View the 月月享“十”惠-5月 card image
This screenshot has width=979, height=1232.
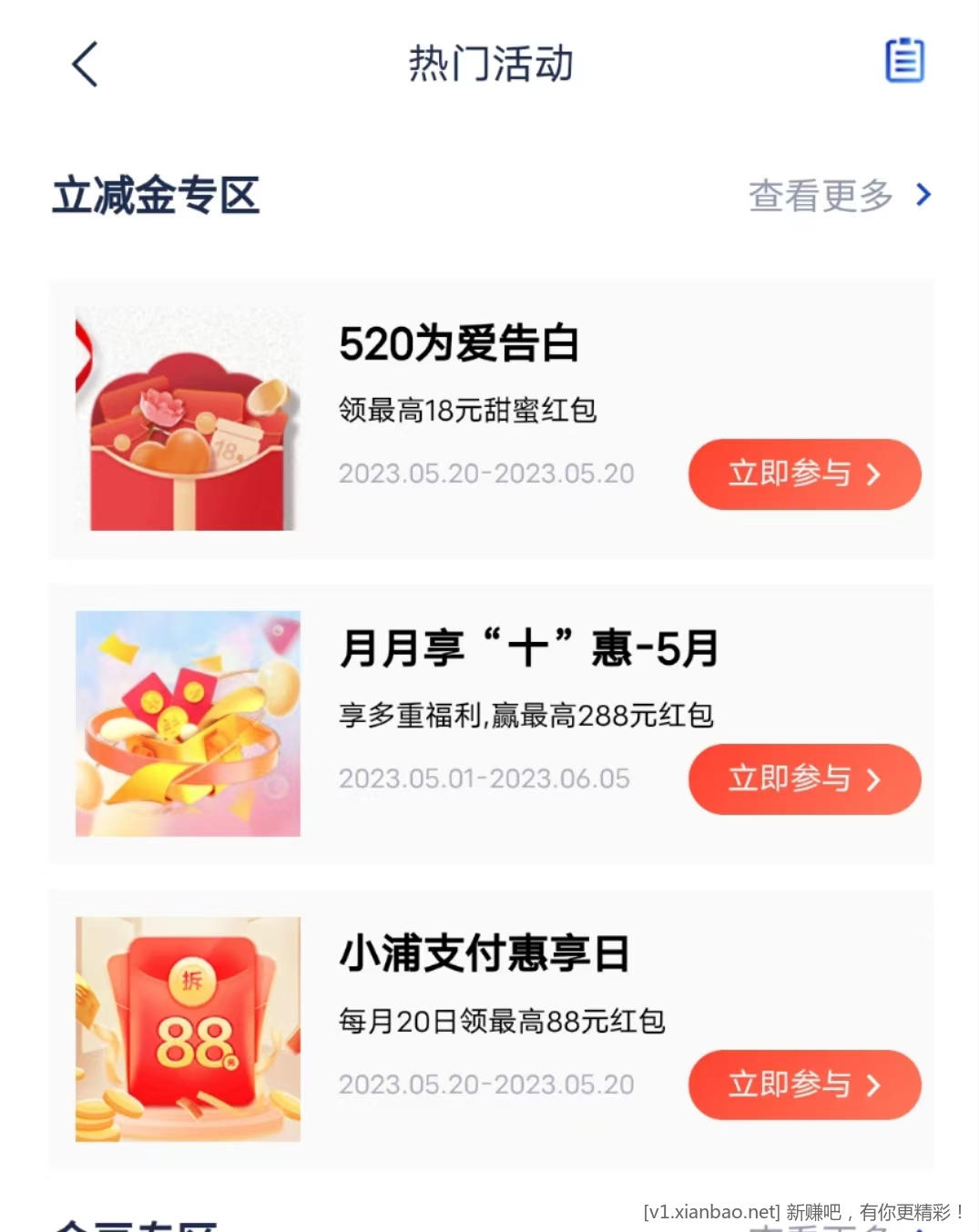(x=188, y=724)
